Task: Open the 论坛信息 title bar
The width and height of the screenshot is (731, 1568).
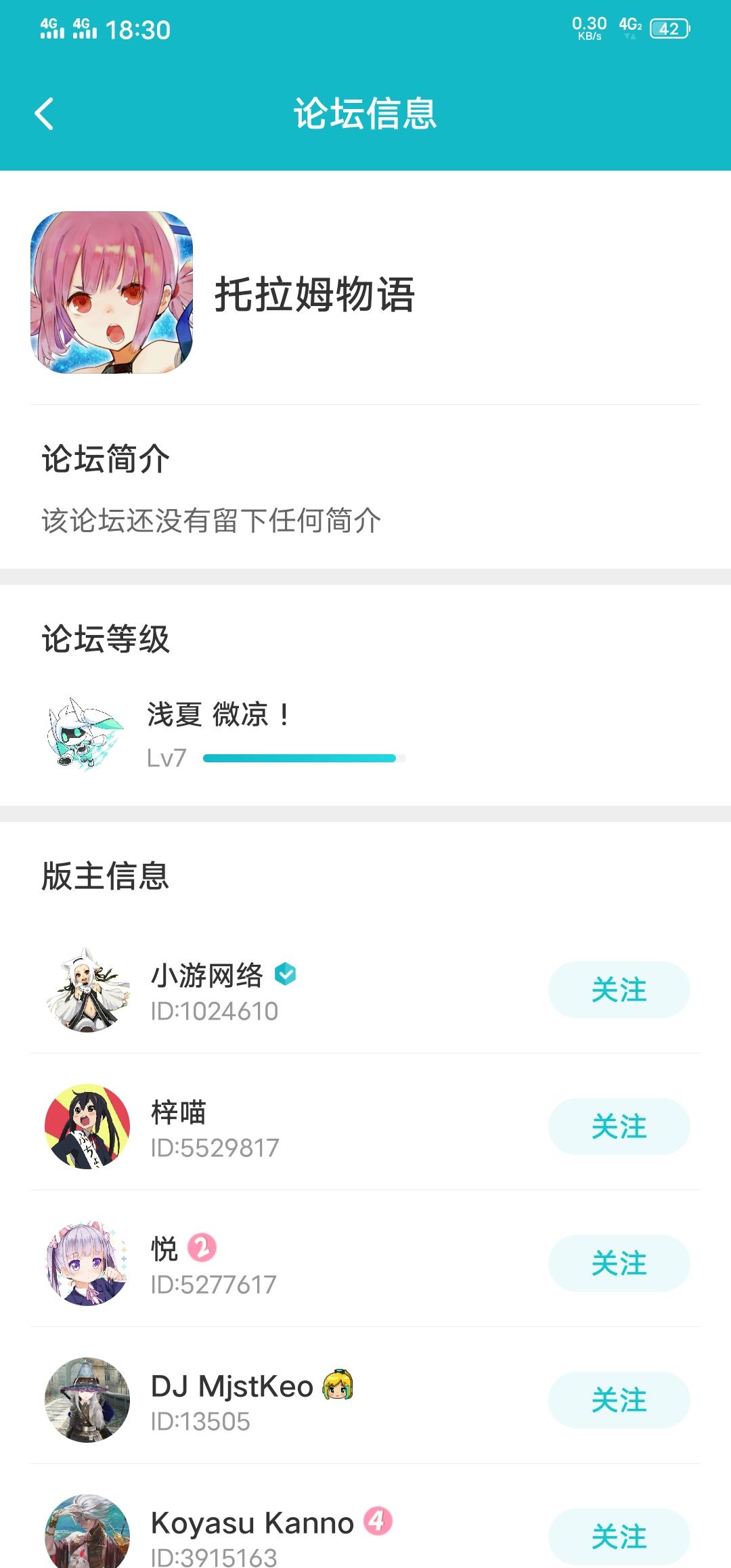Action: [x=365, y=114]
